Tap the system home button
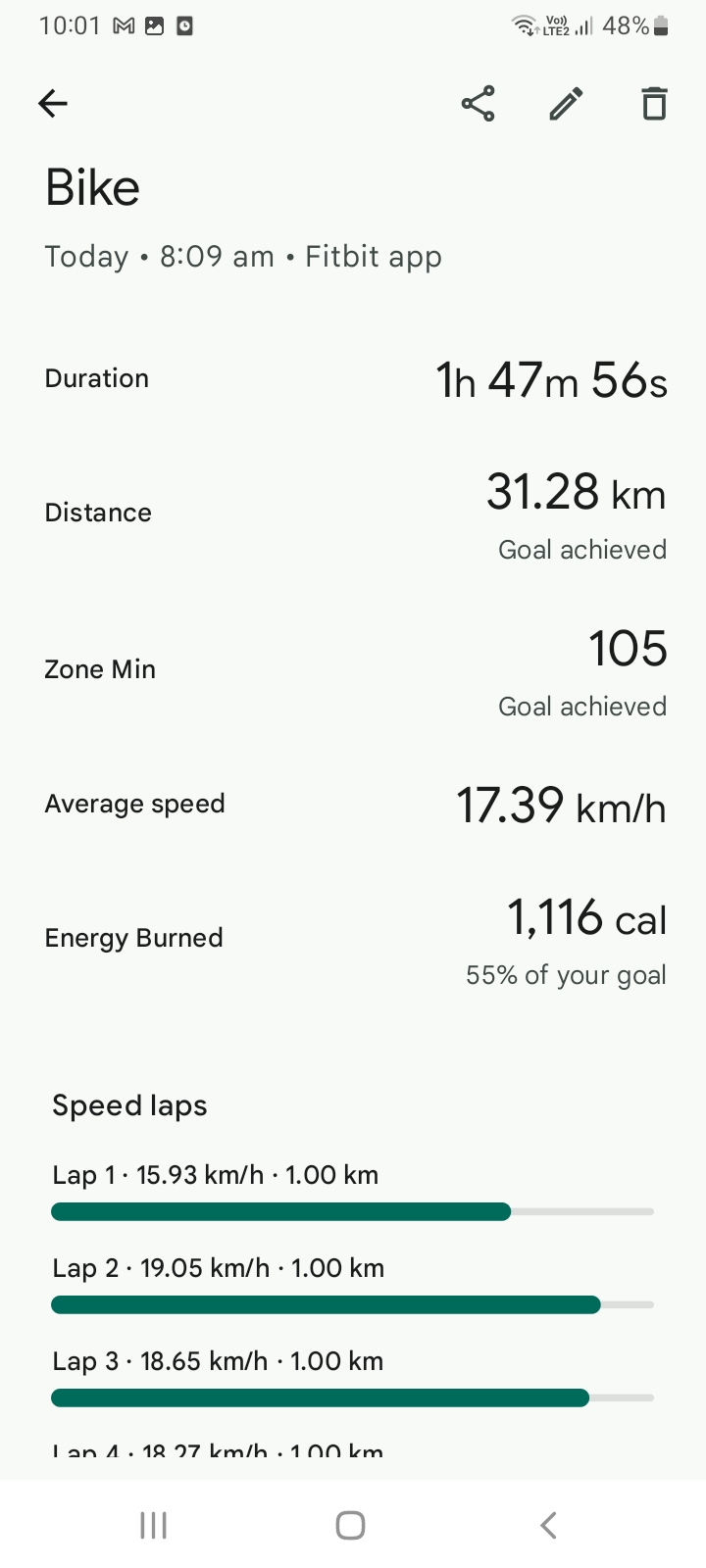 (x=350, y=1525)
